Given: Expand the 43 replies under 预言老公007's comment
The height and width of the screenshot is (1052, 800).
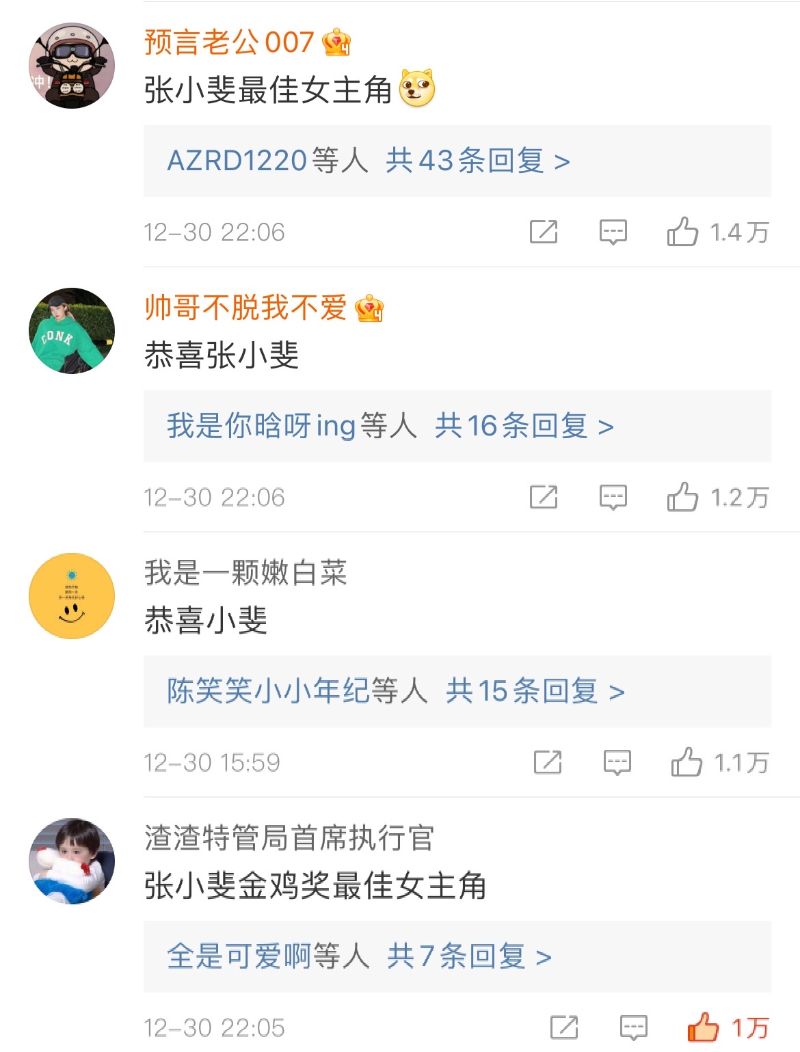Looking at the screenshot, I should pos(478,161).
